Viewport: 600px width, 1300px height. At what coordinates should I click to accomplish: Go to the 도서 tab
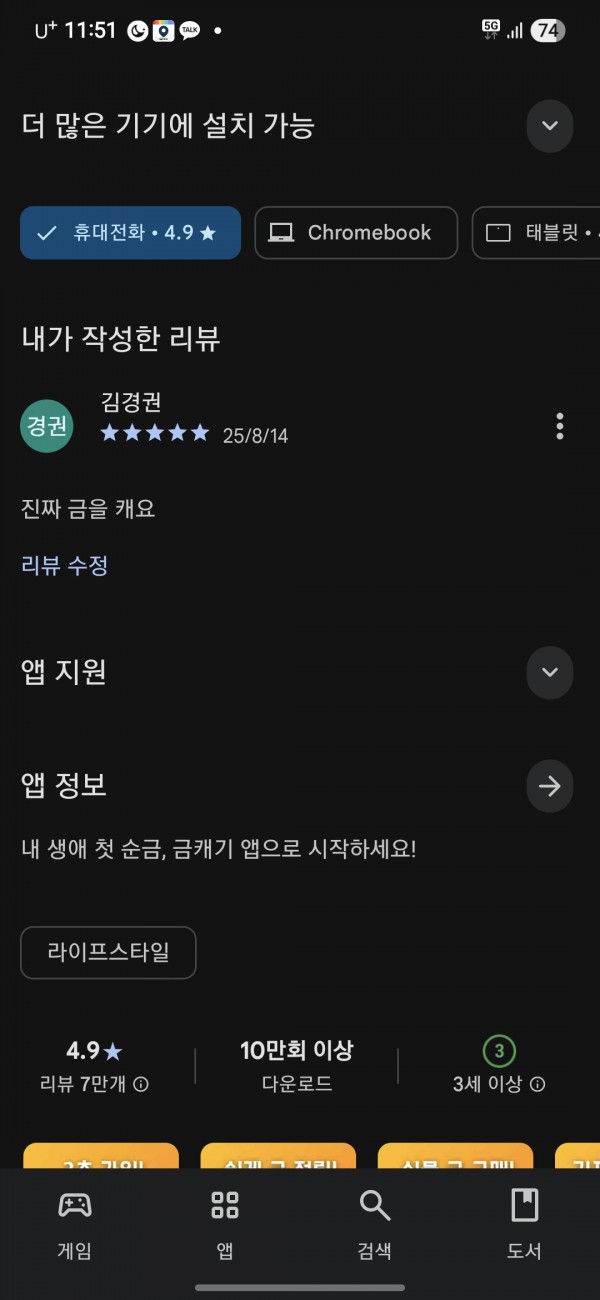click(x=525, y=1225)
